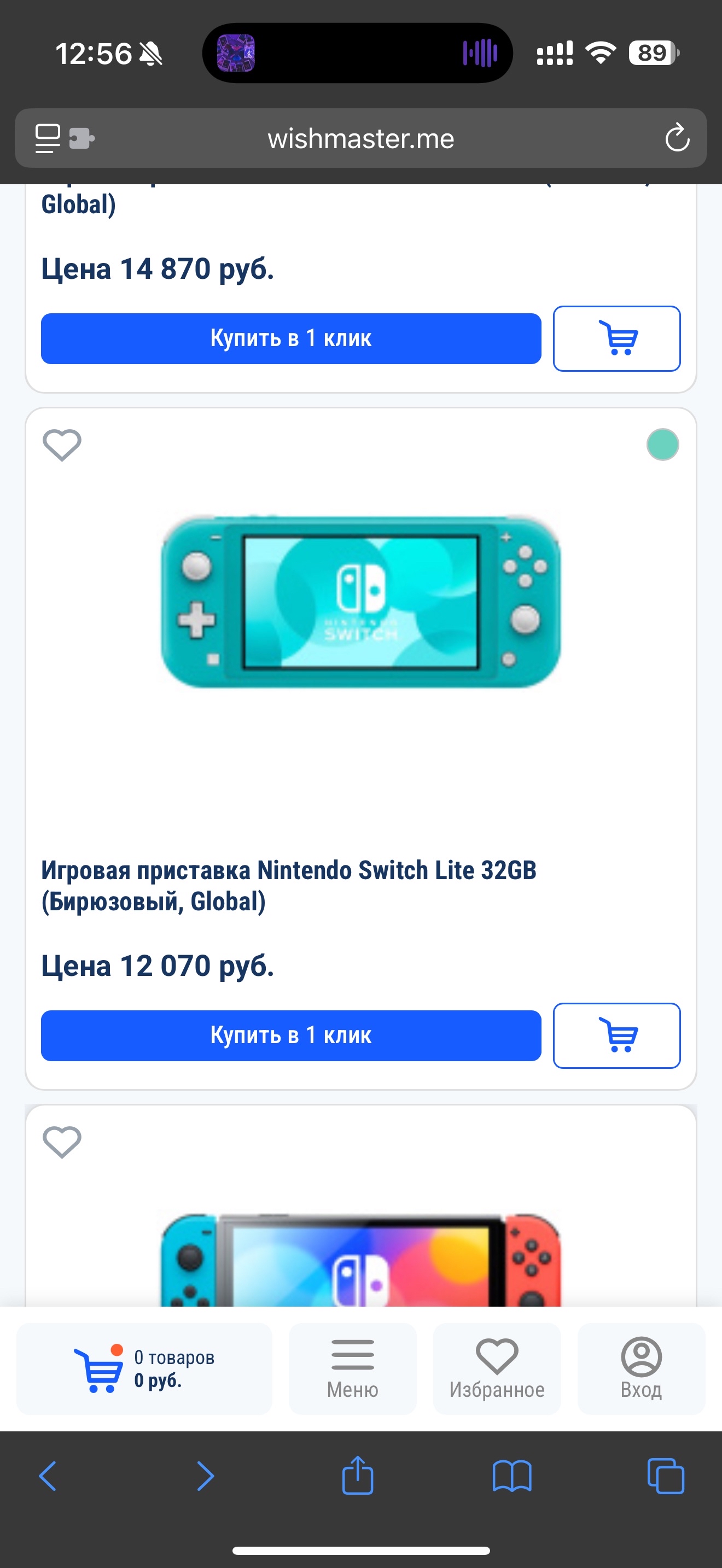
Task: Add the Switch Lite 12 070 руб. to cart
Action: click(x=616, y=1035)
